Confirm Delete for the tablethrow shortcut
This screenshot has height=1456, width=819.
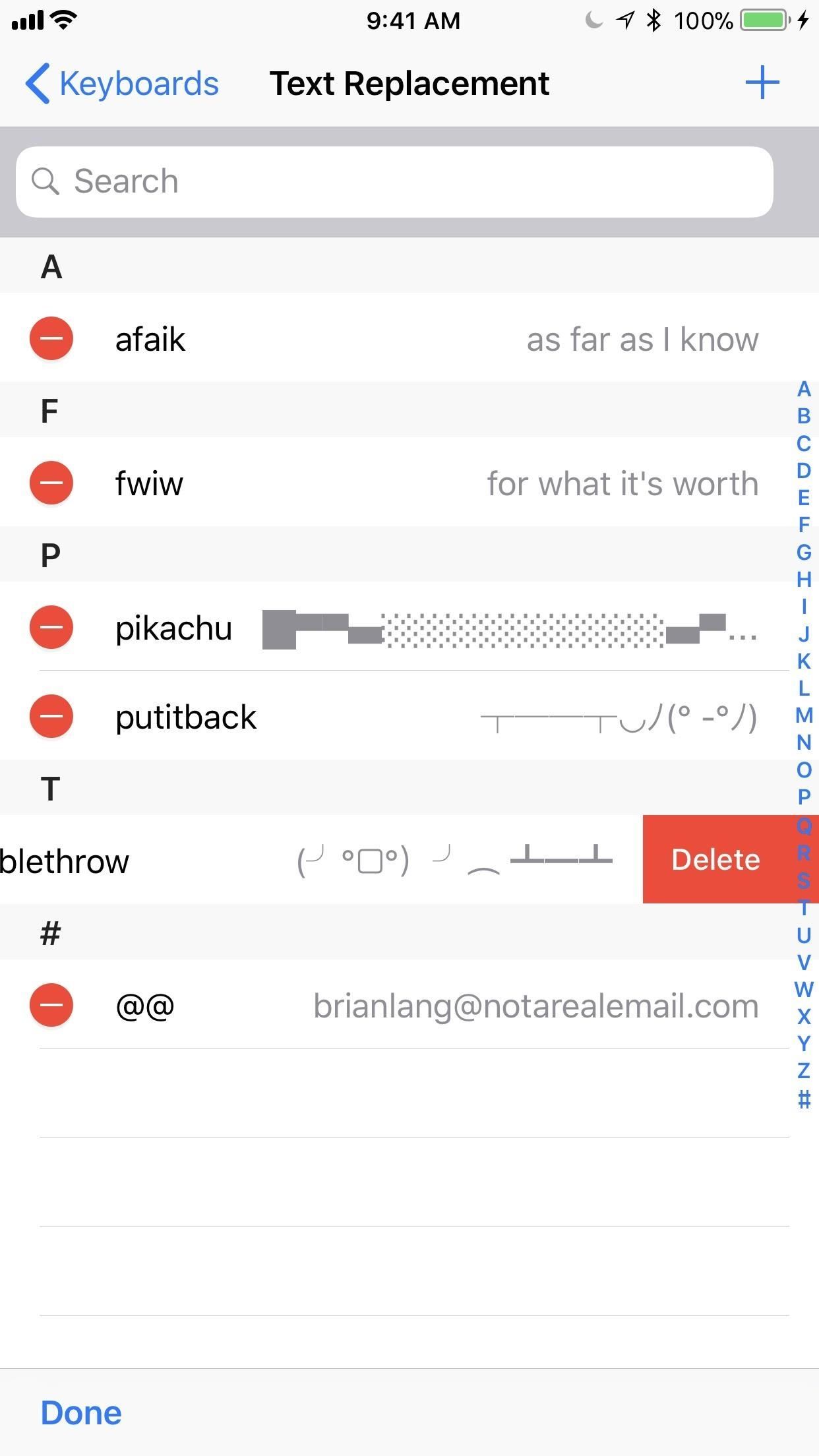pos(715,859)
